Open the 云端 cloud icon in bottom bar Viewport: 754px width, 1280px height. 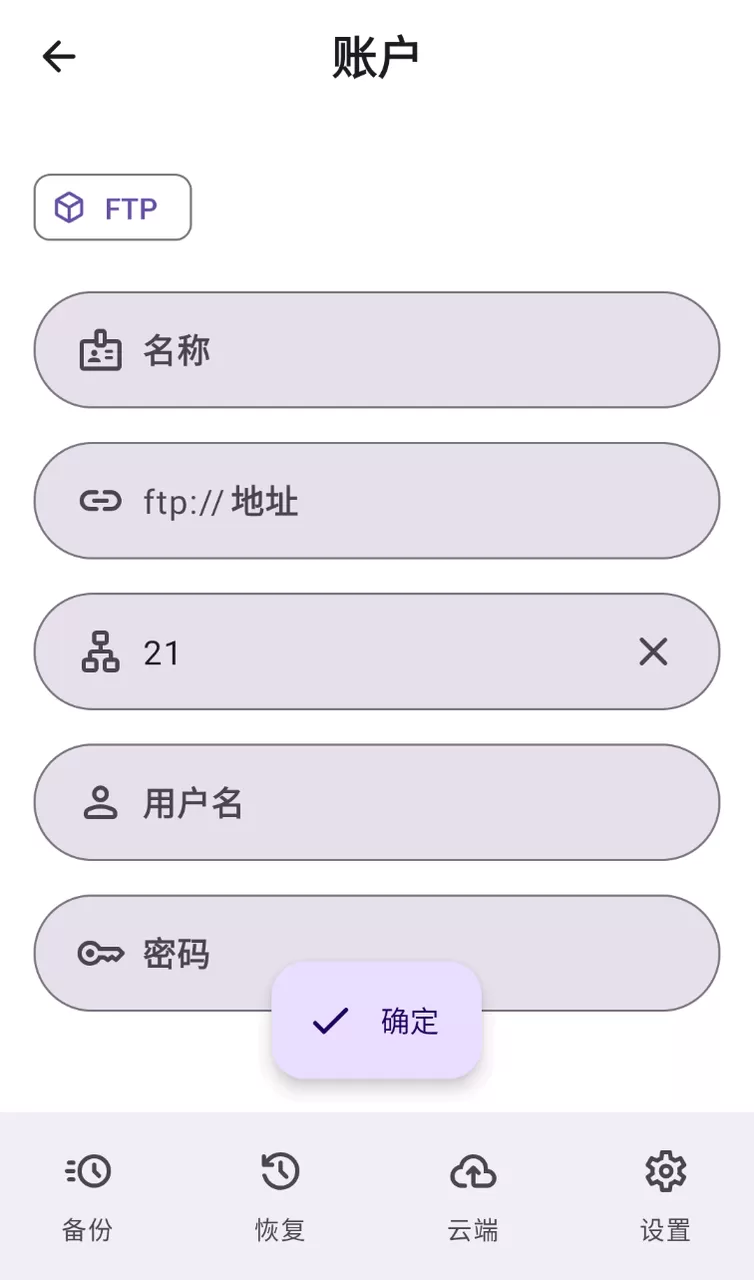coord(471,1170)
